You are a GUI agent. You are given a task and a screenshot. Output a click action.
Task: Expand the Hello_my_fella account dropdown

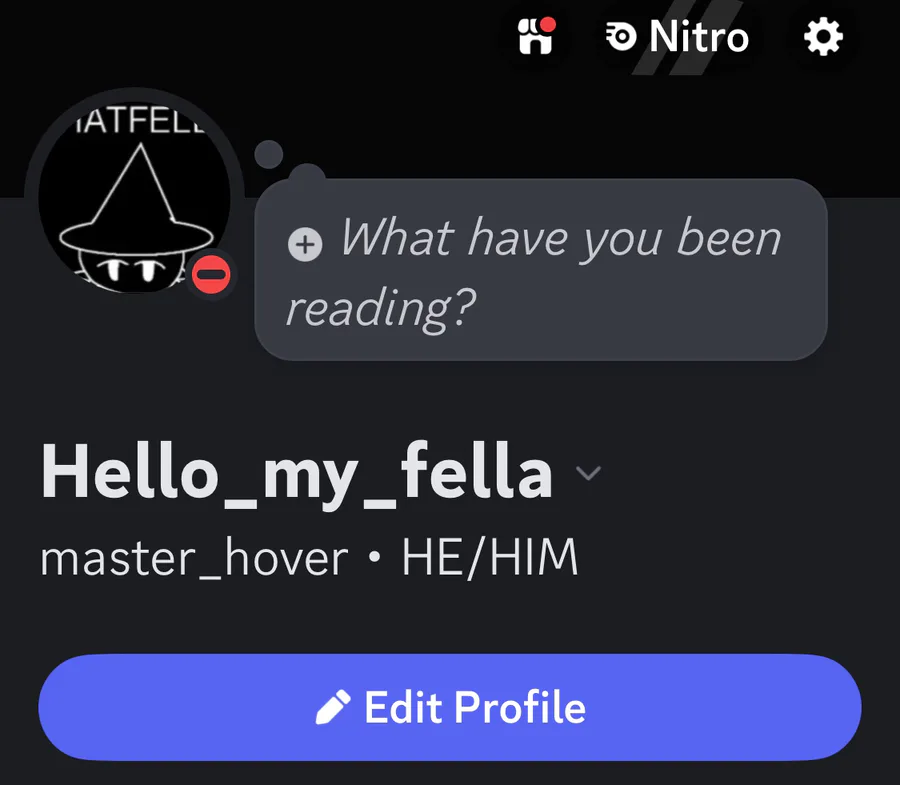589,473
